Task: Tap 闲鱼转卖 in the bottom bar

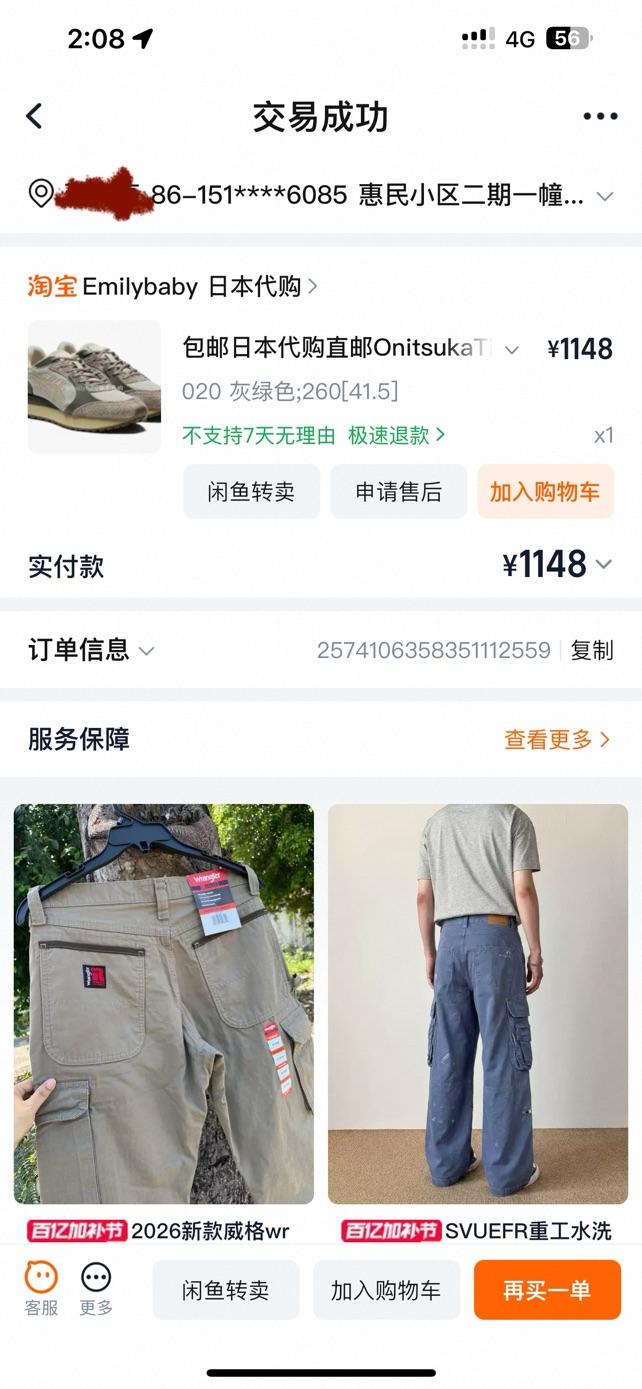Action: click(225, 1290)
